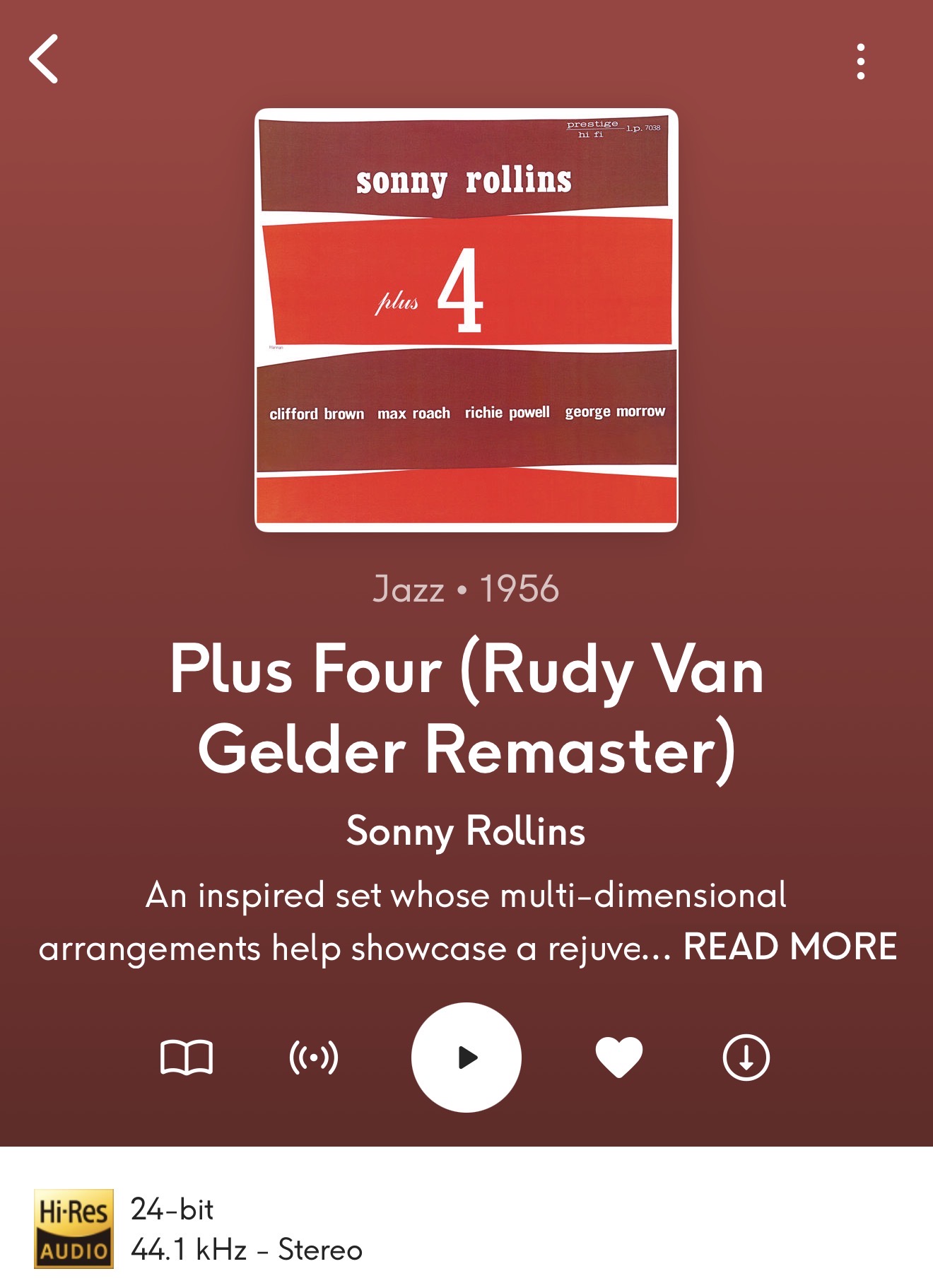
Task: Open Sonny Rollins artist page
Action: pos(466,831)
